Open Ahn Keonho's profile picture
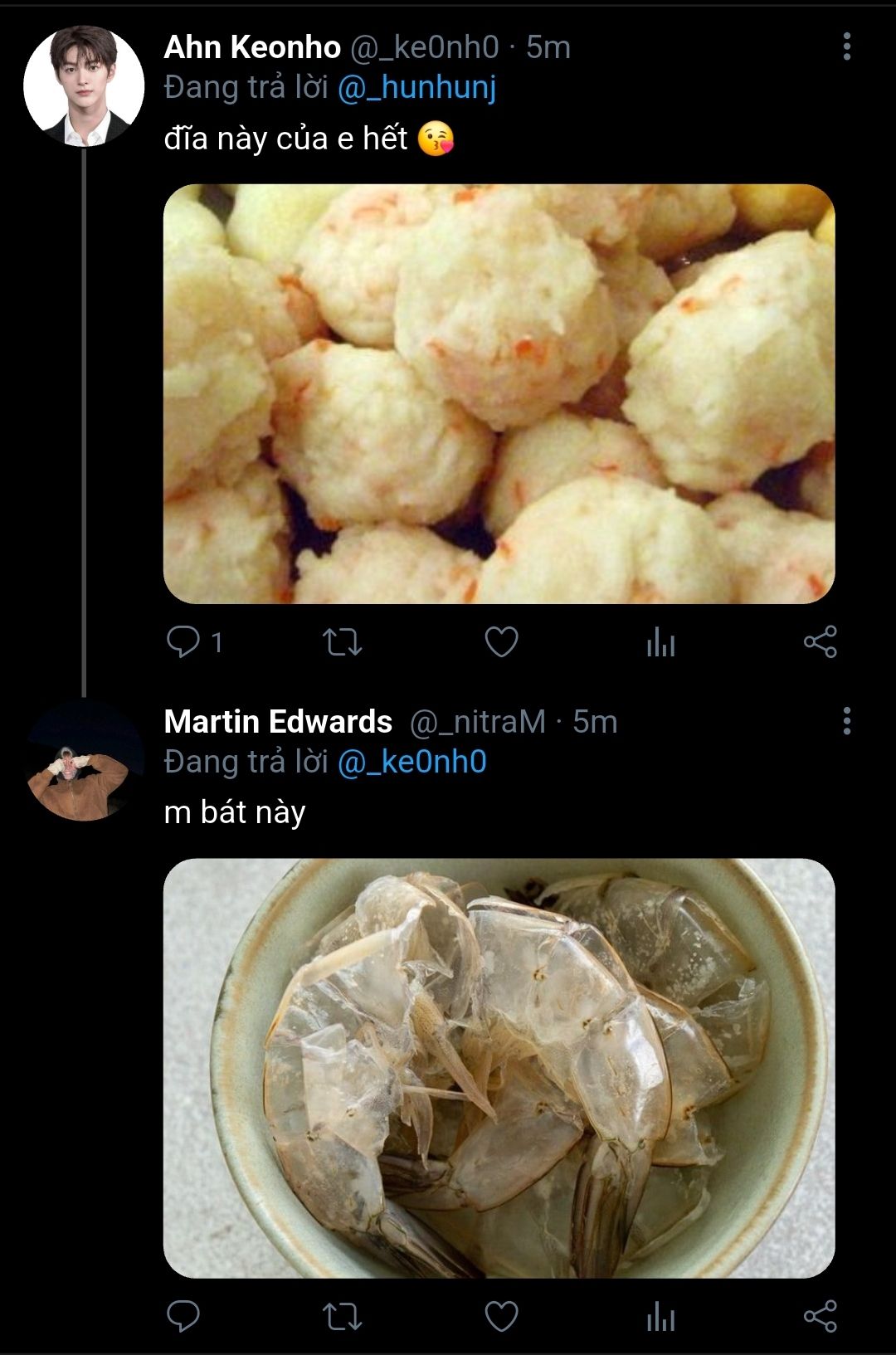 click(84, 85)
